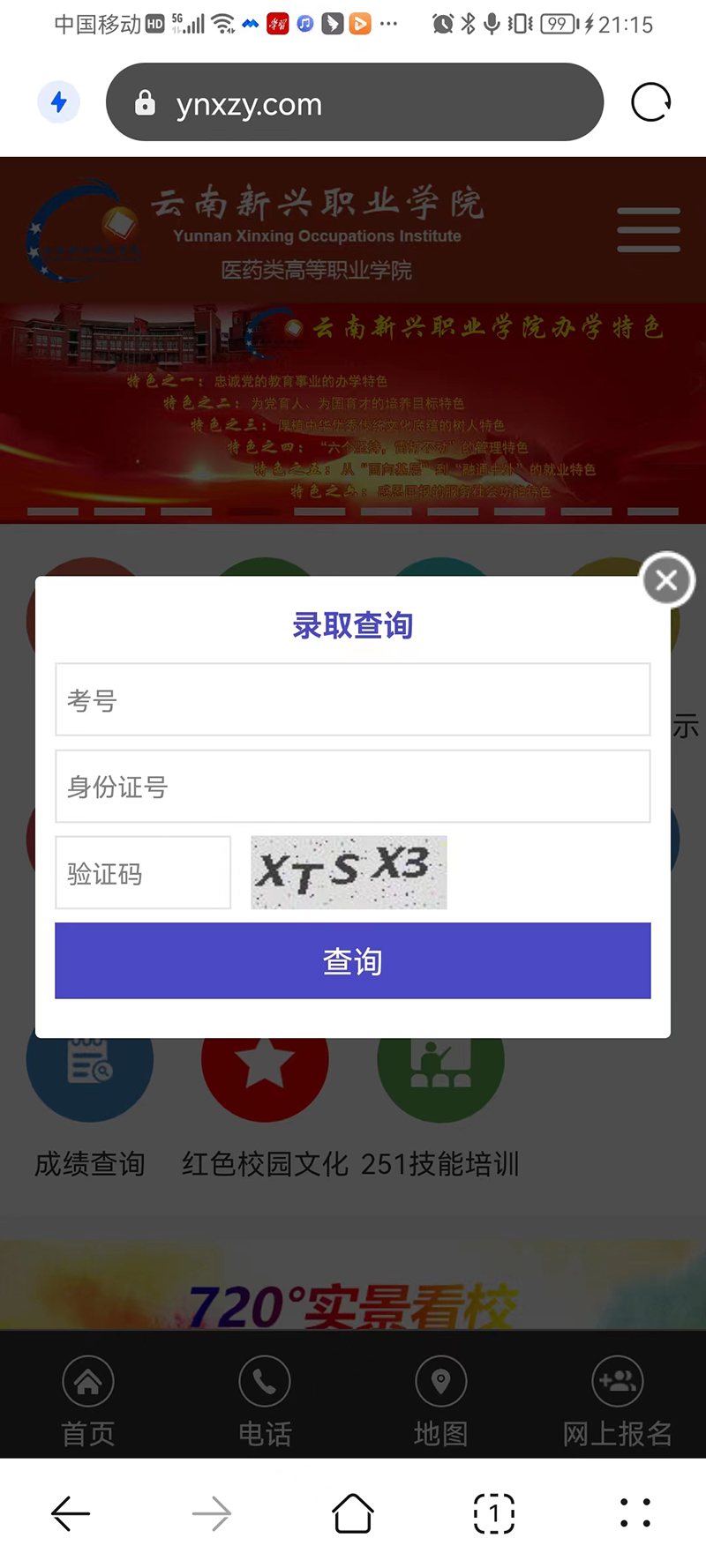Submit with the 查询 button
The height and width of the screenshot is (1568, 706).
click(x=352, y=960)
